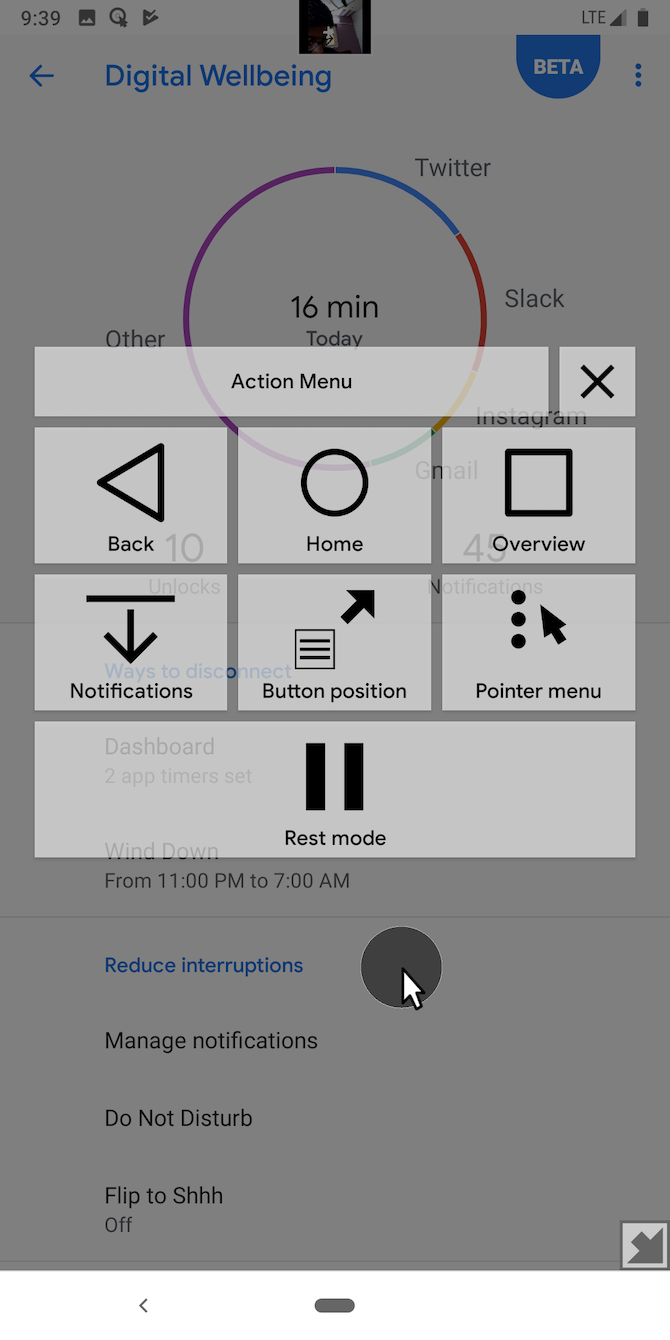670x1340 pixels.
Task: Open Manage notifications settings
Action: pos(211,1041)
